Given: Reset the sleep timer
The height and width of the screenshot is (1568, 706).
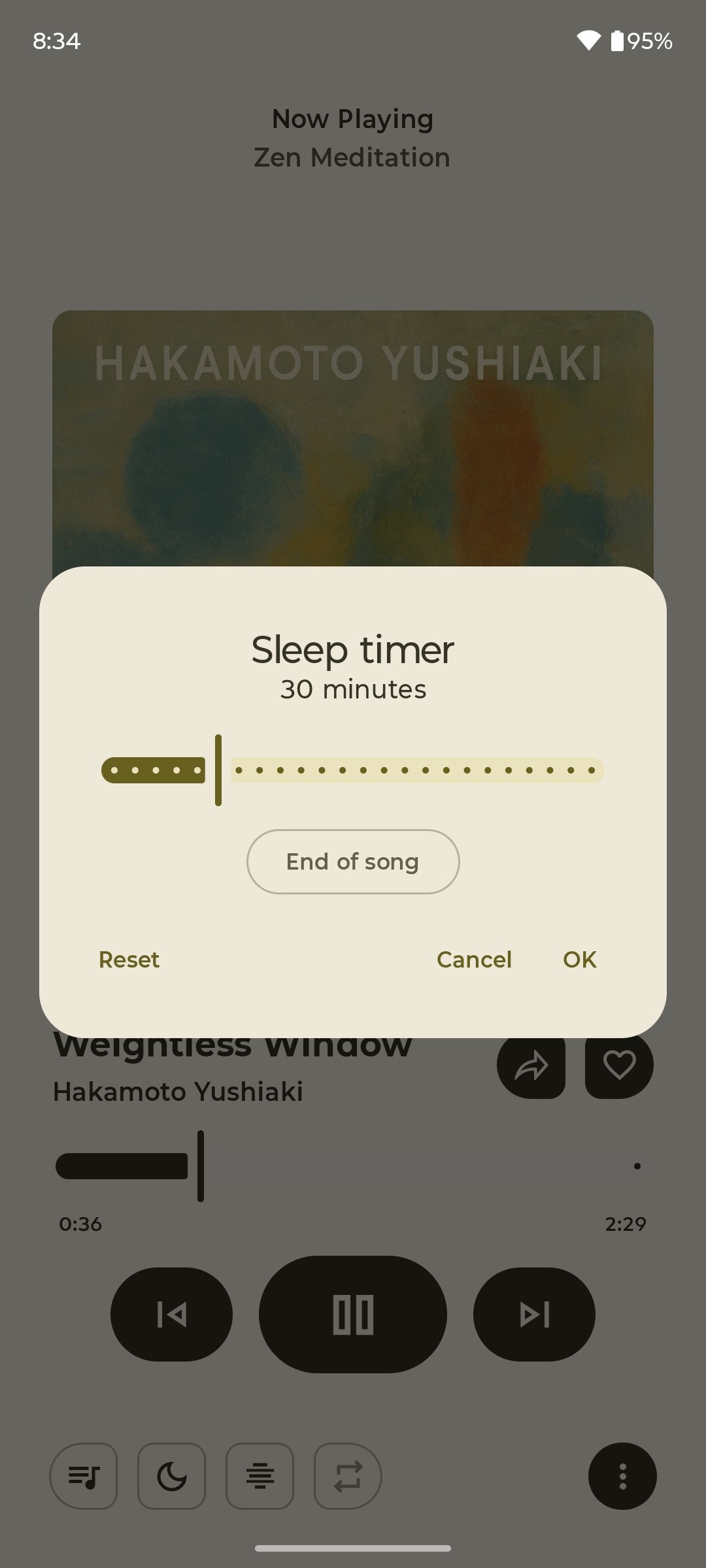Looking at the screenshot, I should click(129, 960).
